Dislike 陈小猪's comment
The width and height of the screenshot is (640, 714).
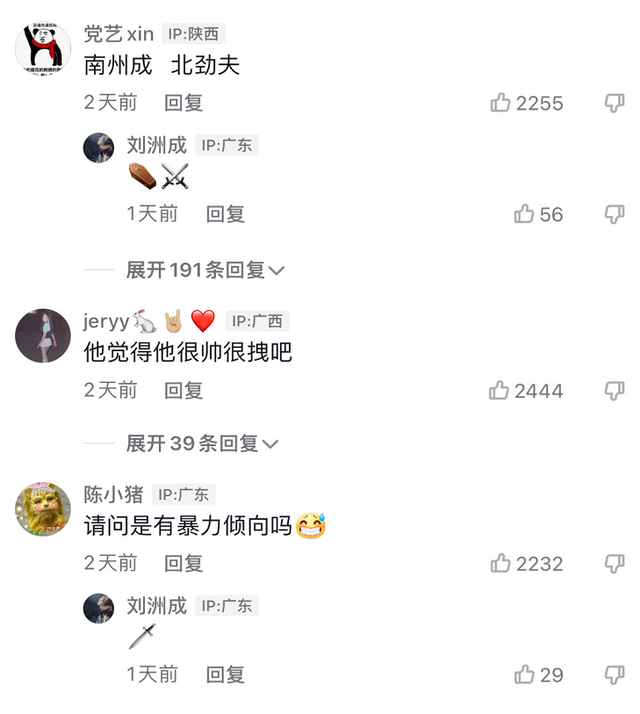pyautogui.click(x=614, y=564)
